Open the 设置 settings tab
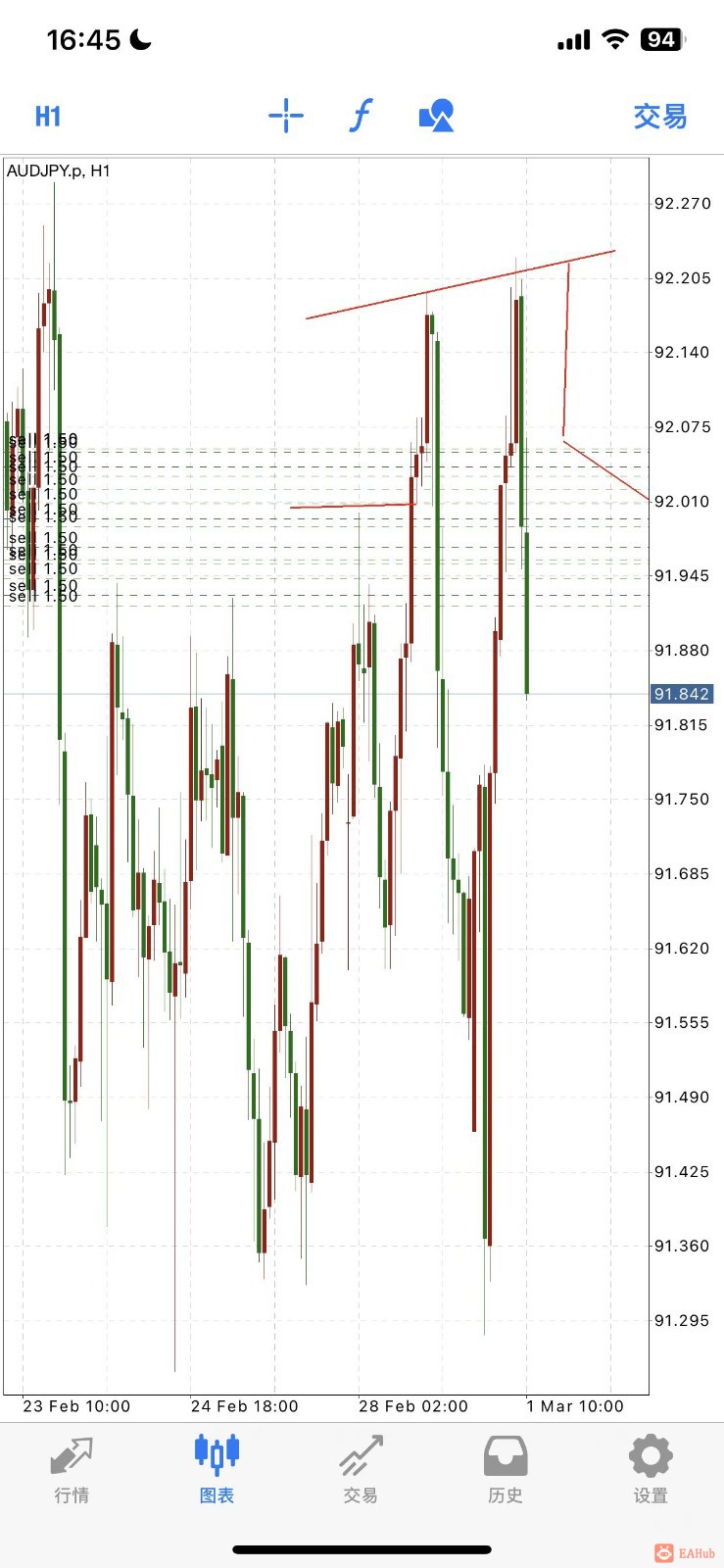 pos(651,1468)
